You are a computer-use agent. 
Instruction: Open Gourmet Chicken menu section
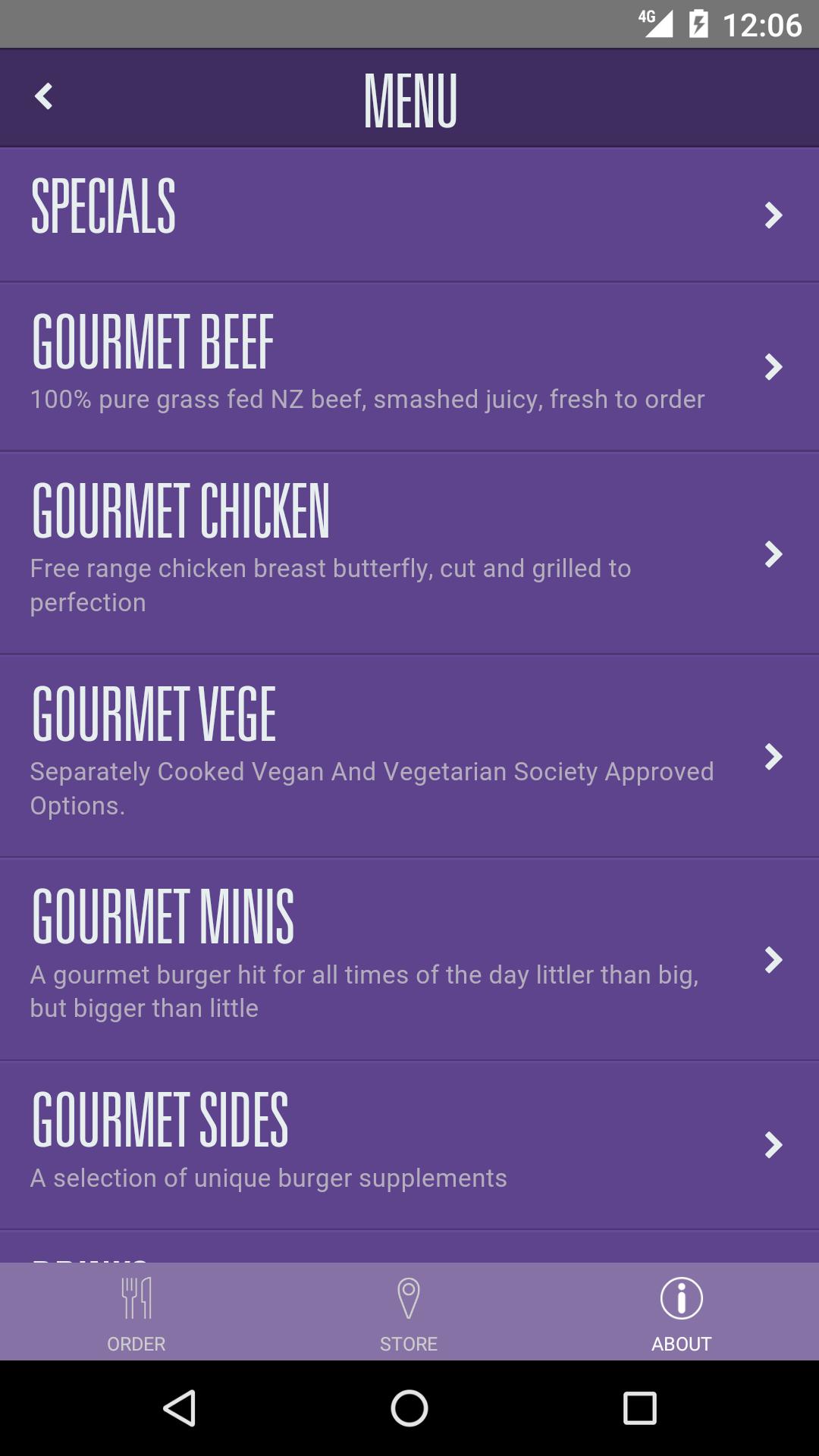(409, 554)
